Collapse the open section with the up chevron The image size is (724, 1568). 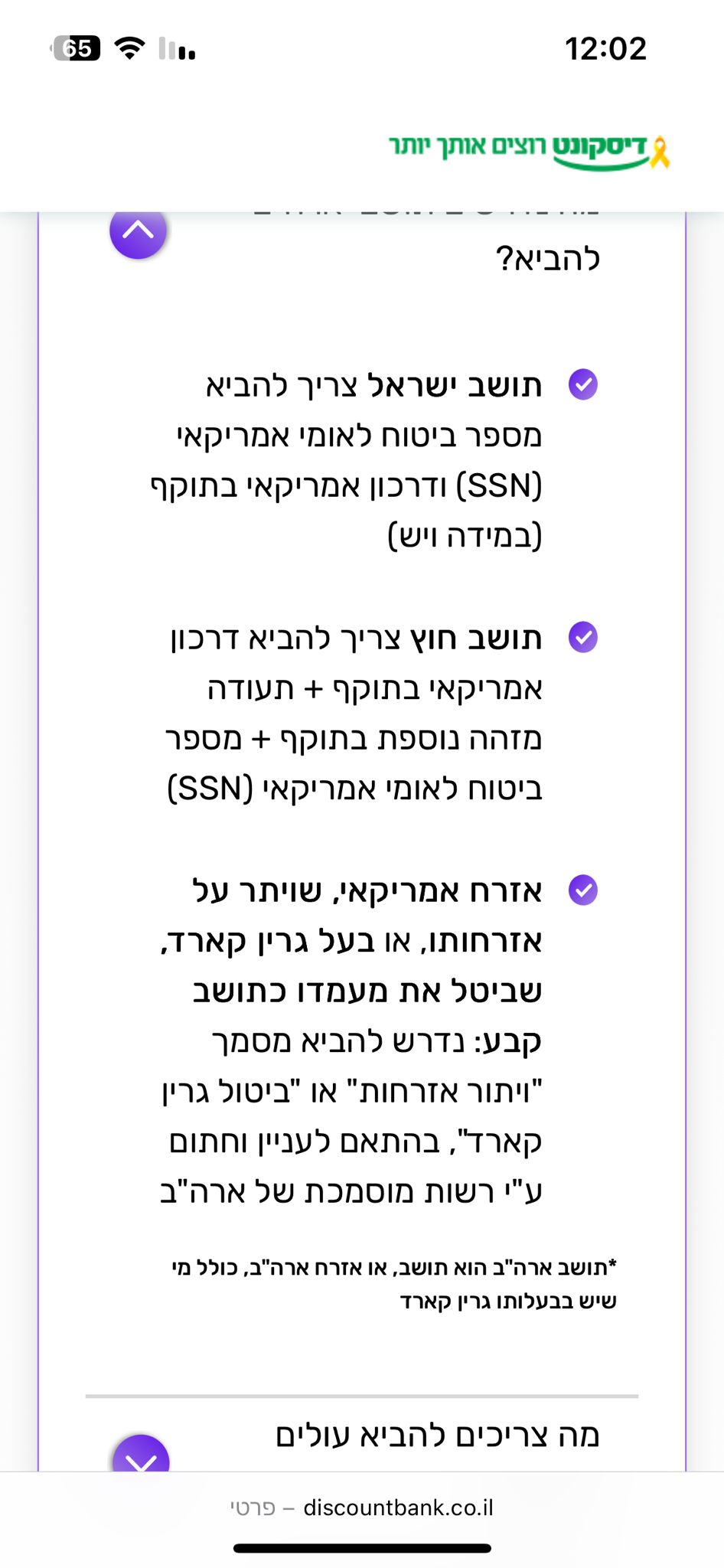coord(139,231)
